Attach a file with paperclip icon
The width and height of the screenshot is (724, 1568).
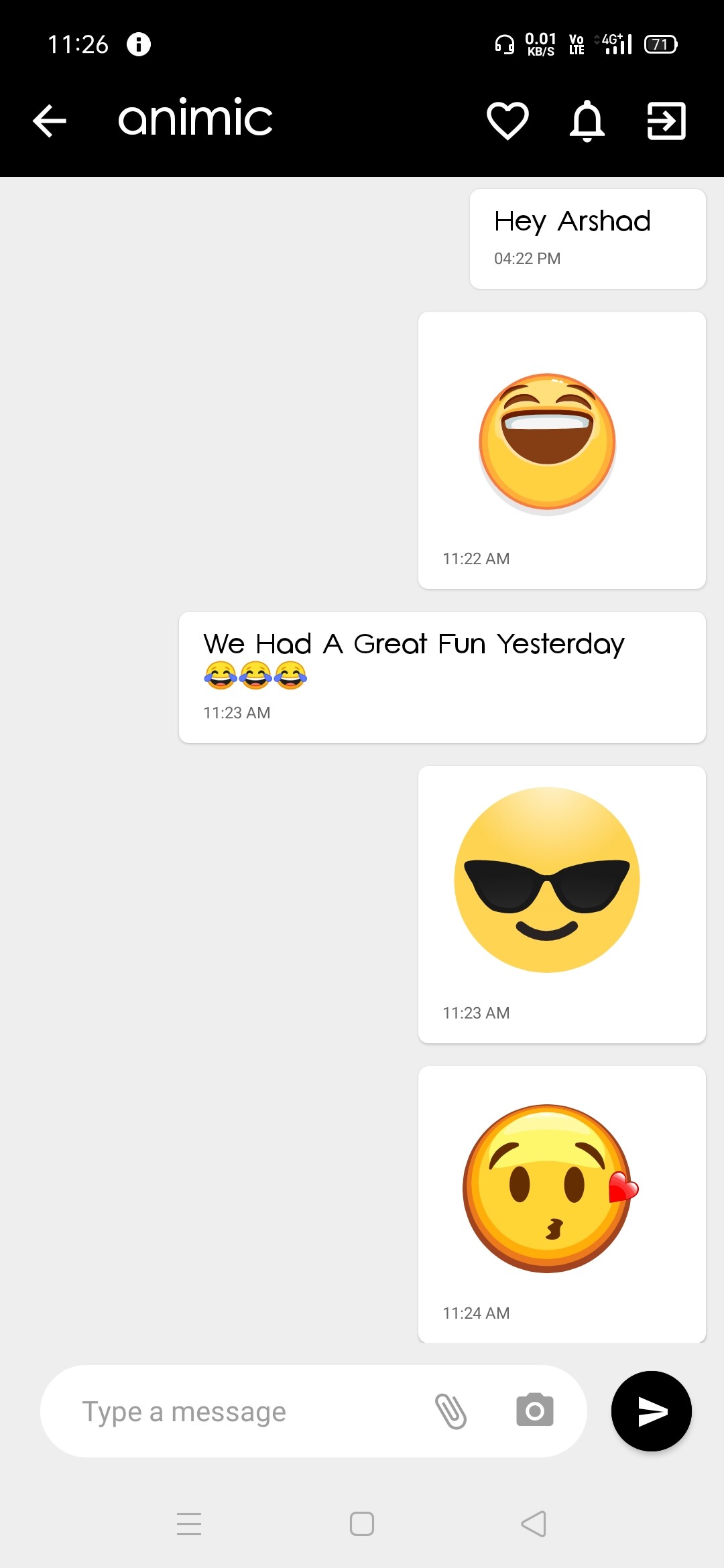(451, 1411)
